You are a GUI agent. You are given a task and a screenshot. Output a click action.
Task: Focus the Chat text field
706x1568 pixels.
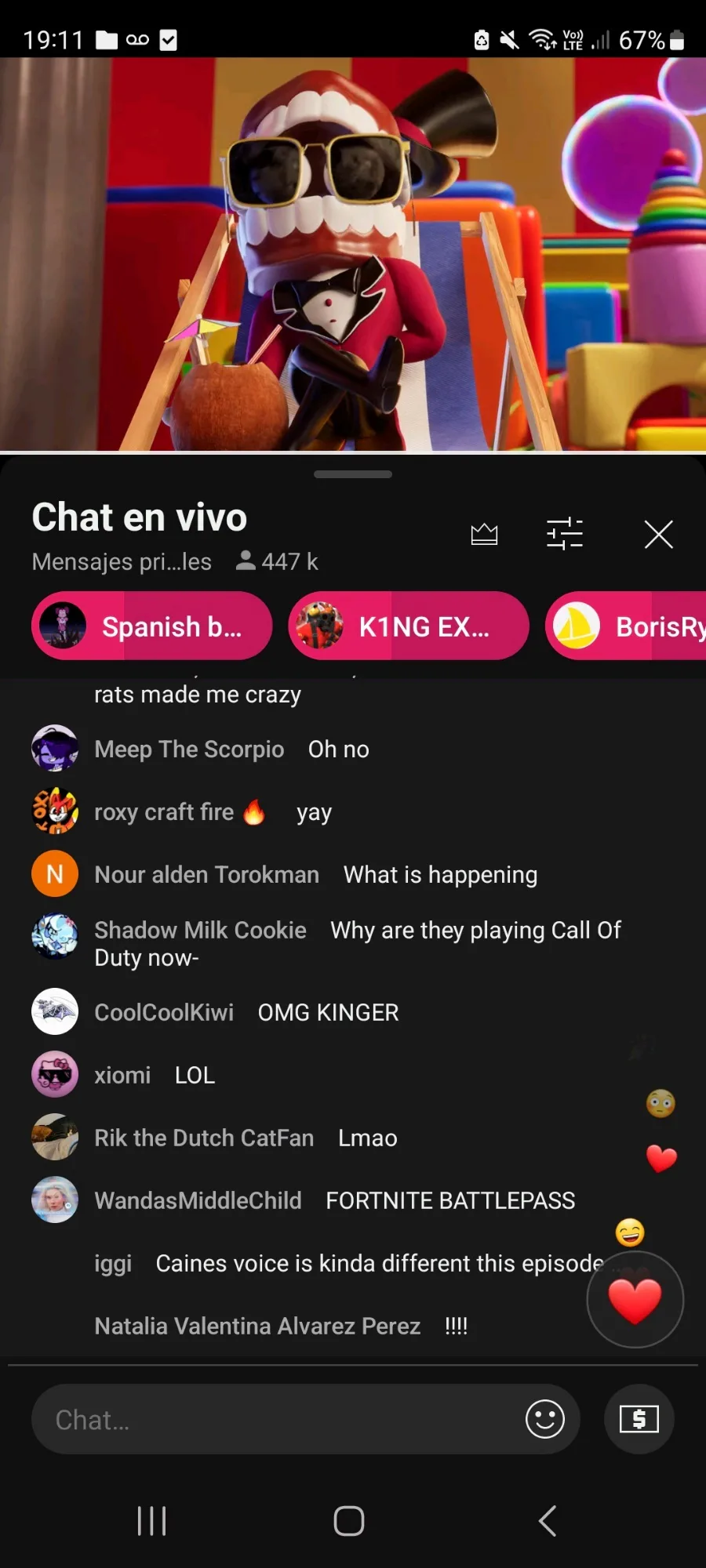pyautogui.click(x=275, y=1419)
